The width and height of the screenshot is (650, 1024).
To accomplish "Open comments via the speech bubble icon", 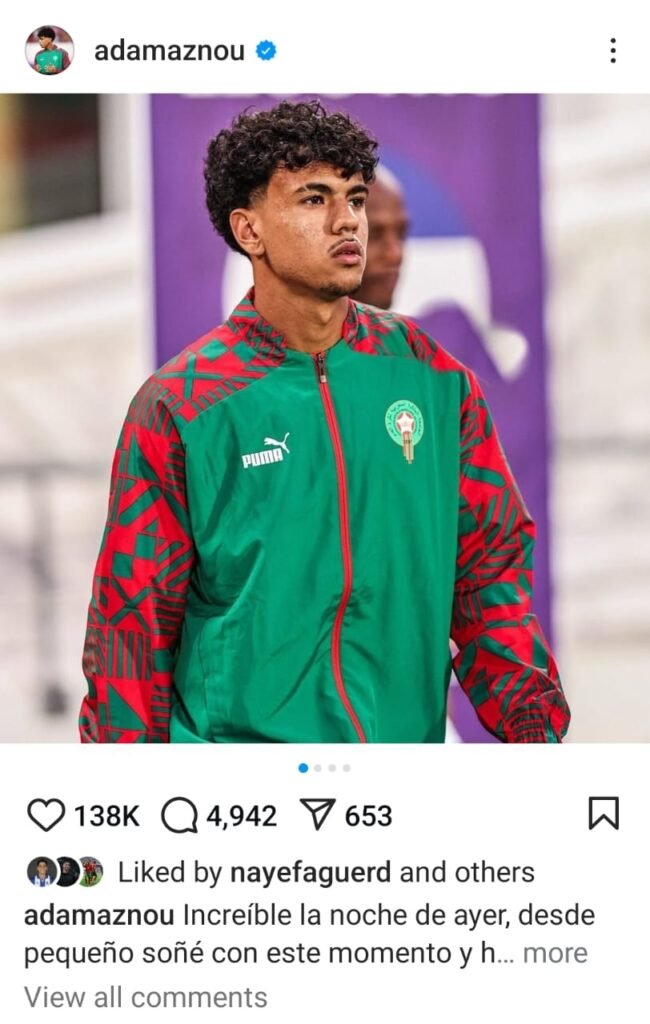I will click(179, 816).
